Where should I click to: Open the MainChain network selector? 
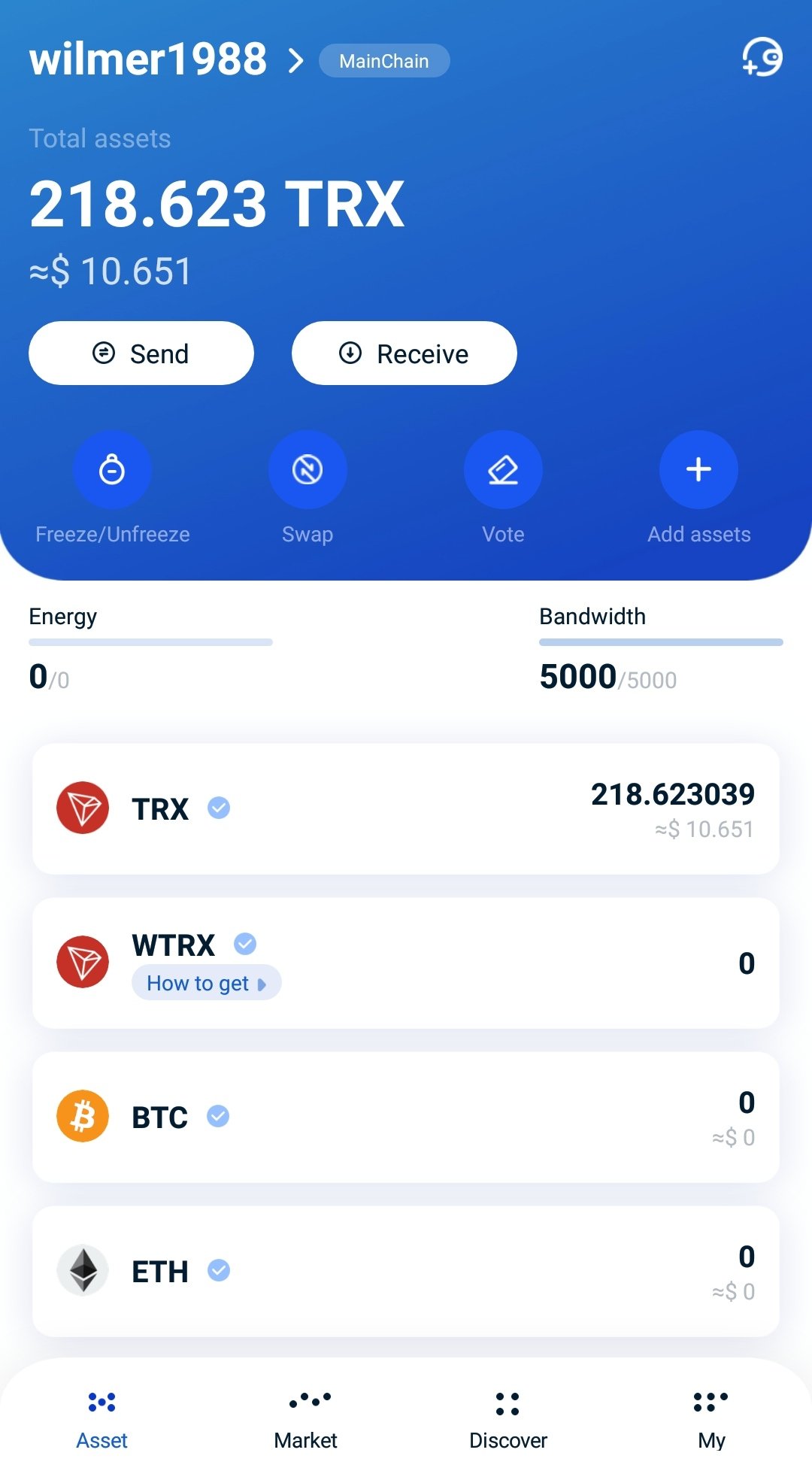[x=383, y=61]
